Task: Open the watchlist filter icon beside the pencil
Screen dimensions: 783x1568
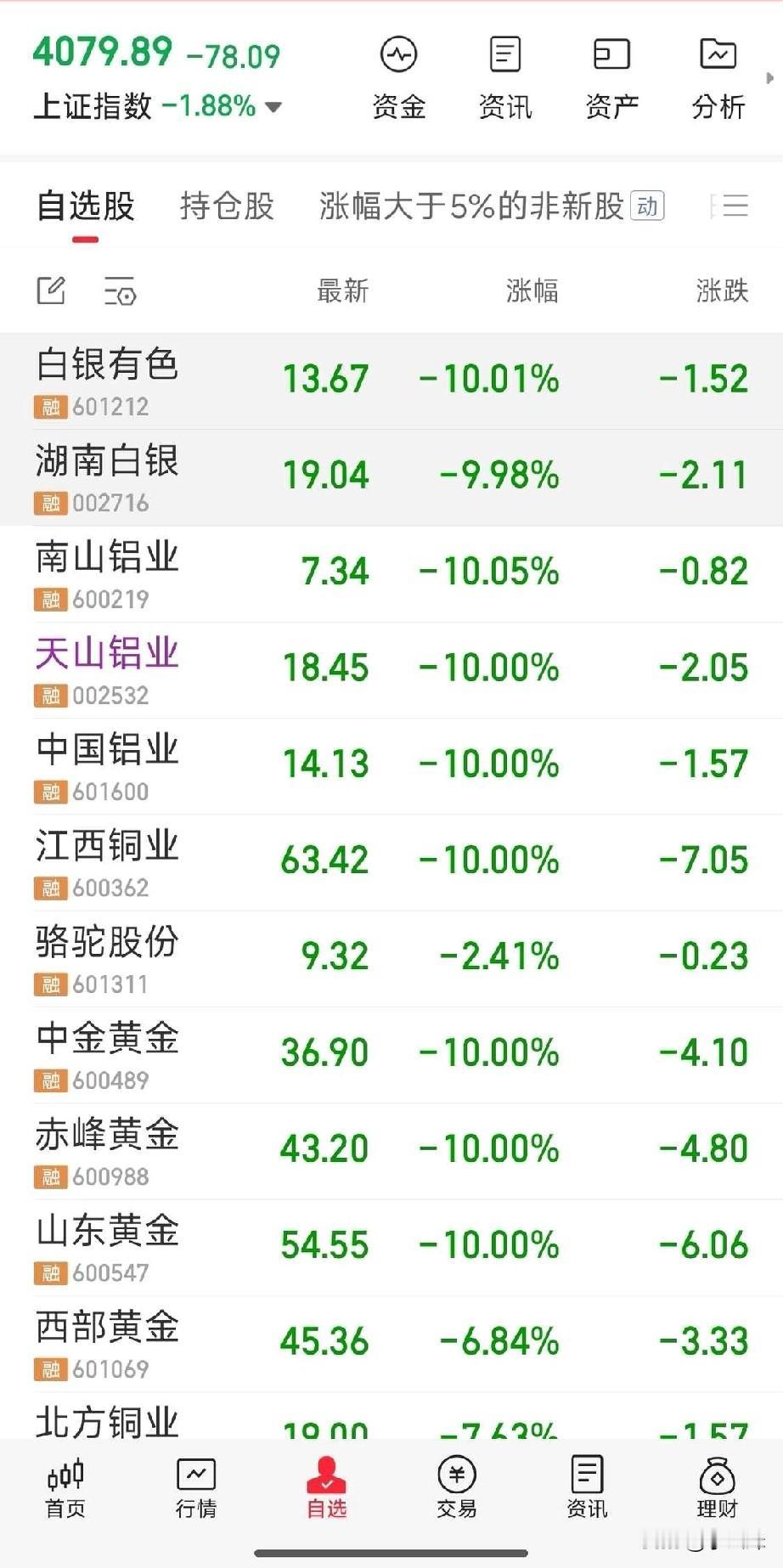Action: 120,292
